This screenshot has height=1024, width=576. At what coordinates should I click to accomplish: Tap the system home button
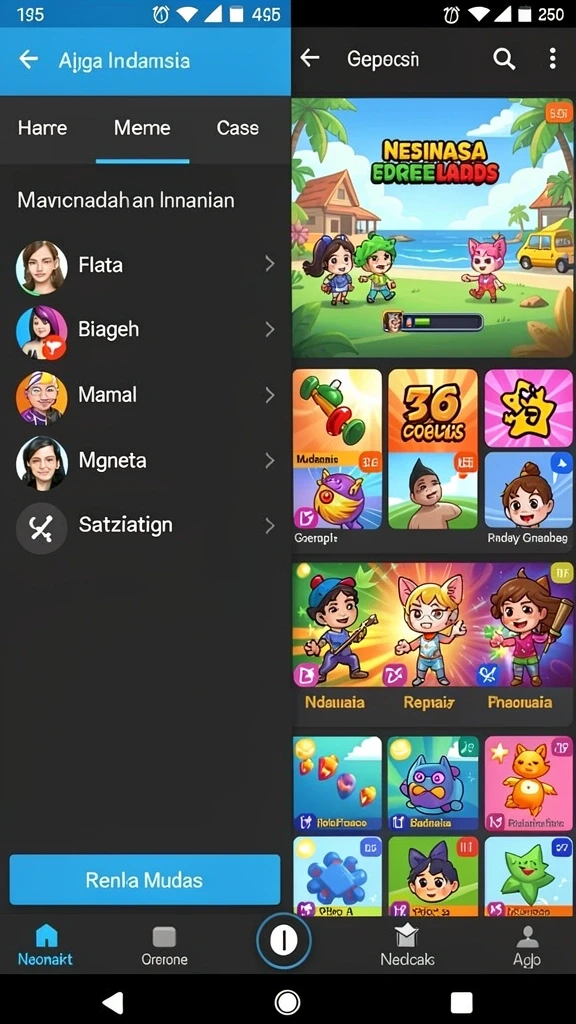[x=287, y=1000]
